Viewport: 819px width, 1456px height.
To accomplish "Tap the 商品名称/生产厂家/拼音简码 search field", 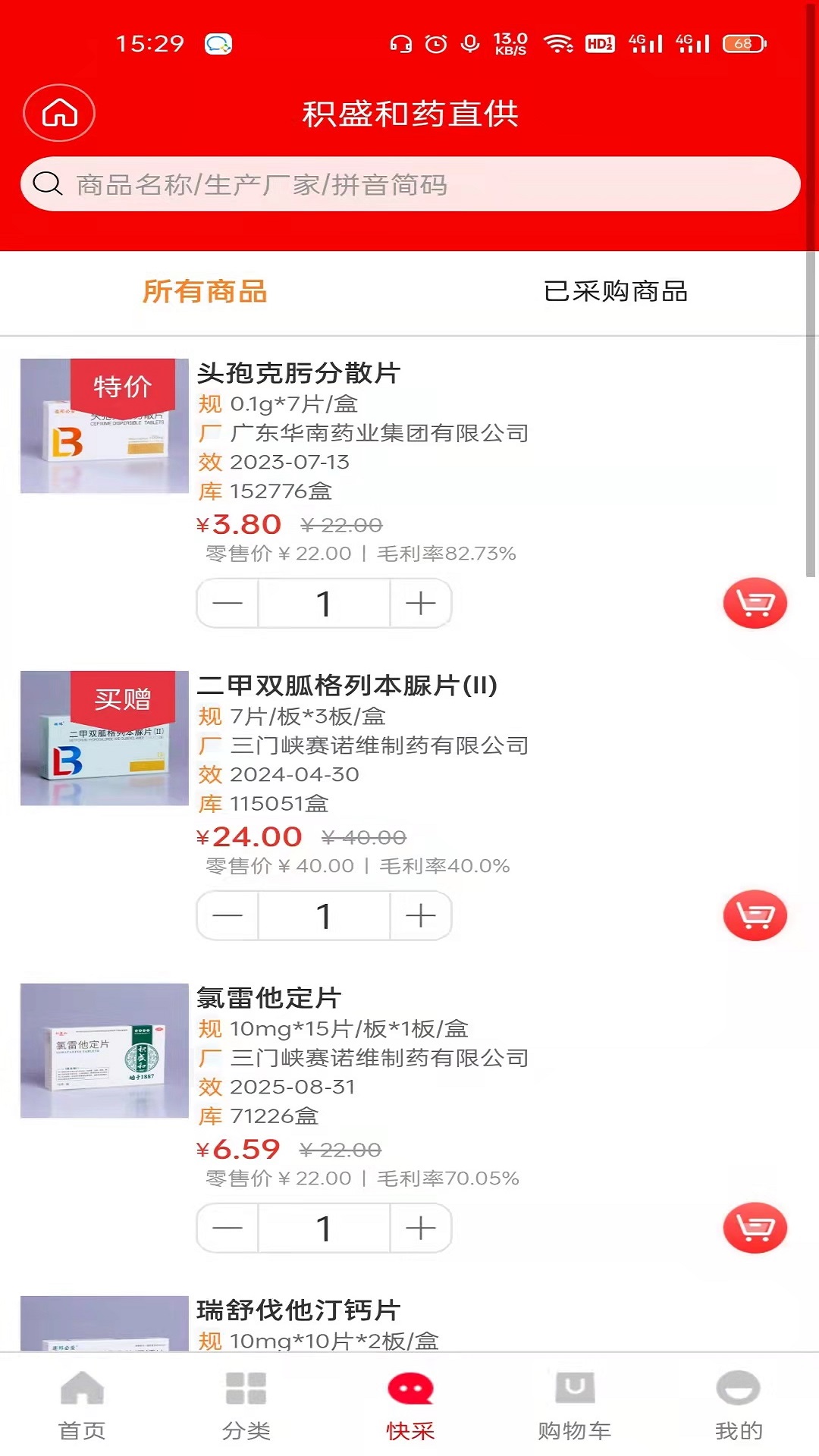I will tap(409, 183).
